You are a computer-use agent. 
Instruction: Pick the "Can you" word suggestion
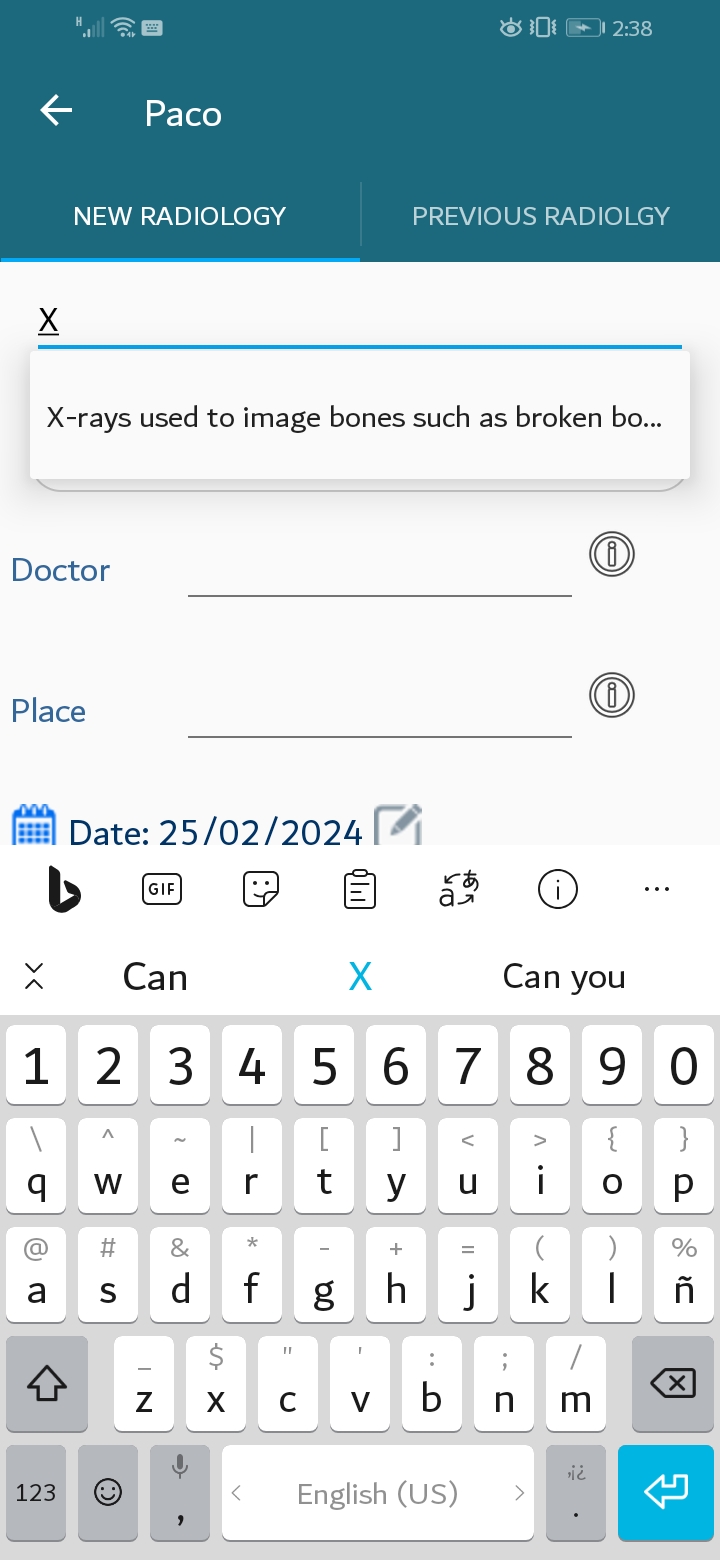563,977
